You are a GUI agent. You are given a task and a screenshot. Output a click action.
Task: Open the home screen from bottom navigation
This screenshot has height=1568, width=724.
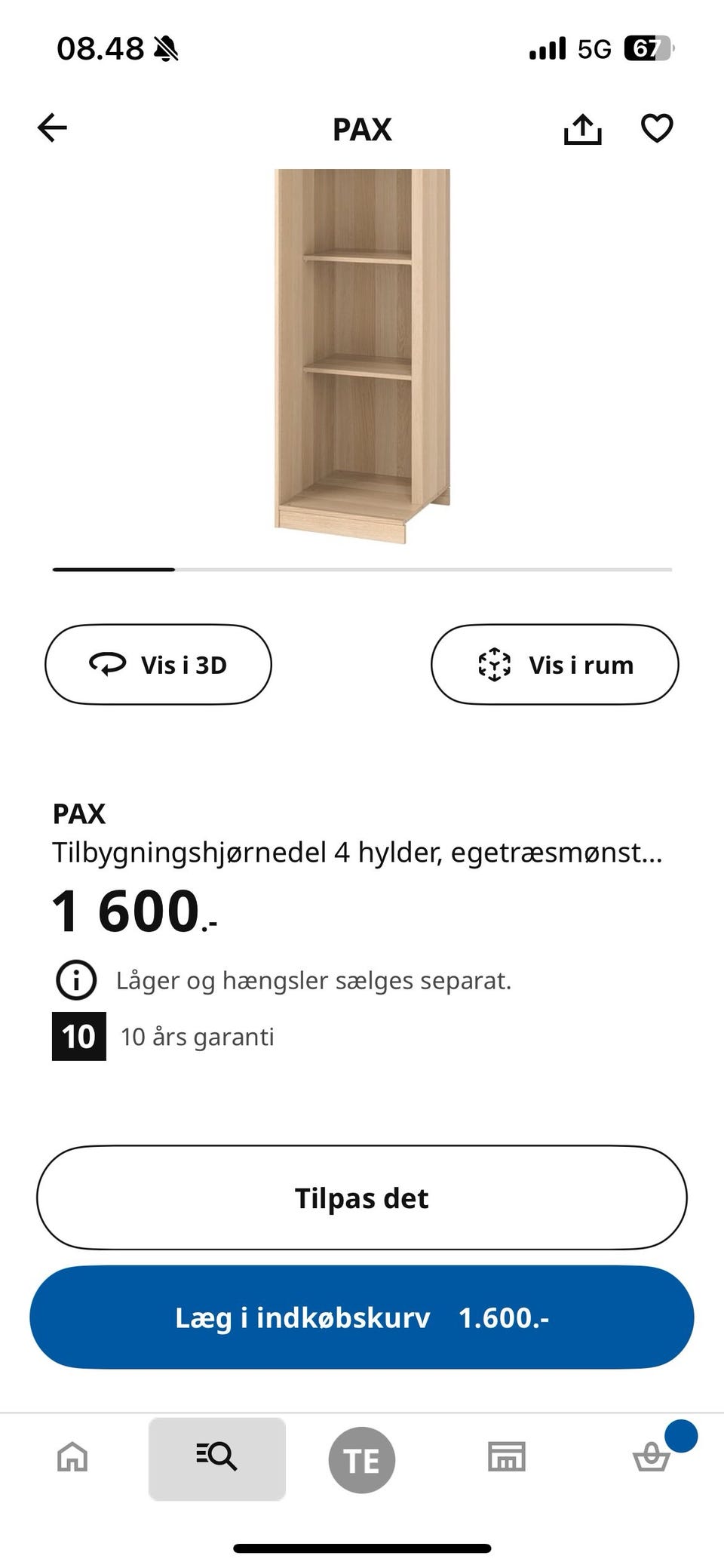[x=72, y=1458]
